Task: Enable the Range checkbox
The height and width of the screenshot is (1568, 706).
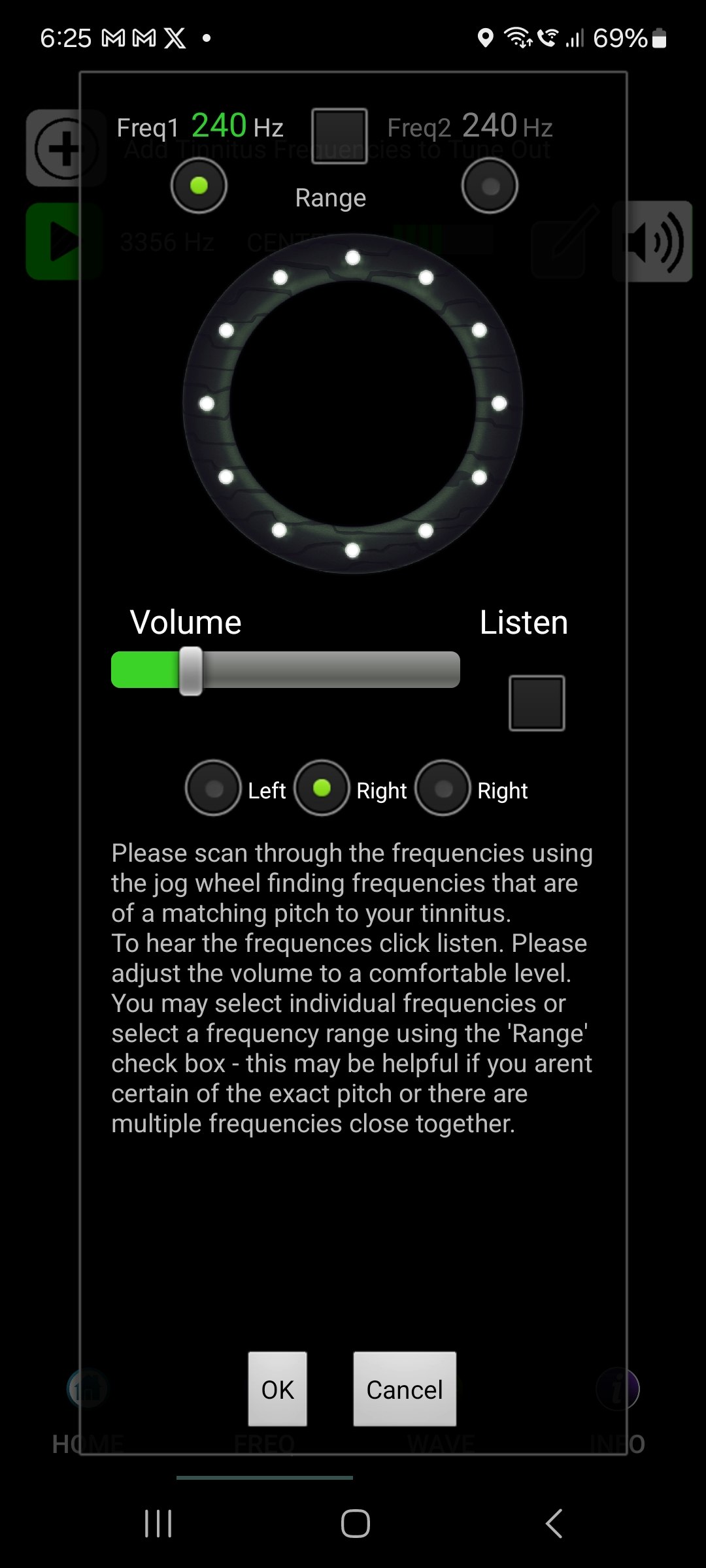Action: pos(339,135)
